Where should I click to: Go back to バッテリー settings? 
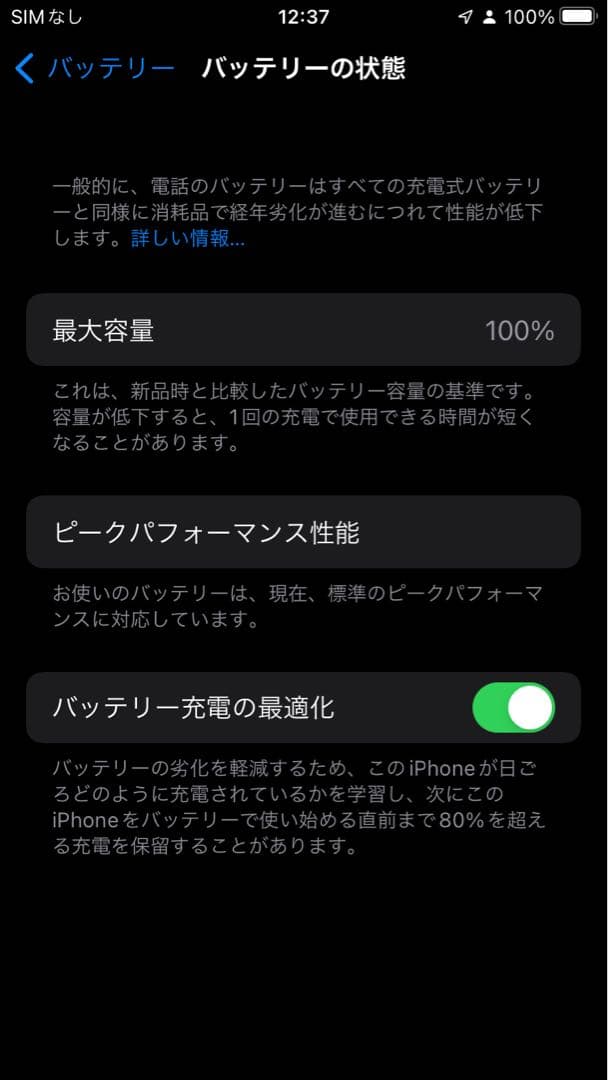(x=94, y=69)
